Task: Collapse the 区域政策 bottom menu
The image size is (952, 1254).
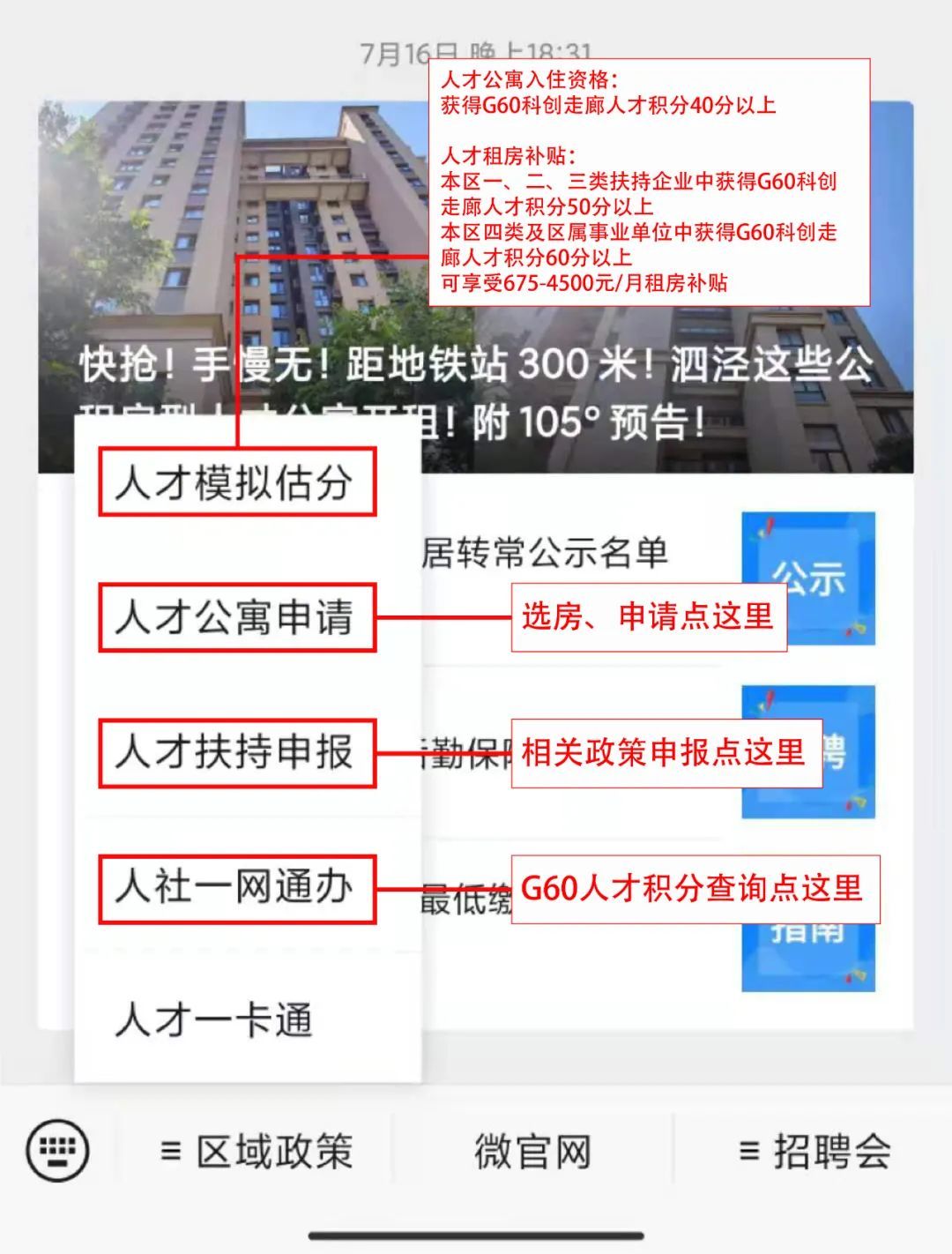Action: coord(257,1152)
